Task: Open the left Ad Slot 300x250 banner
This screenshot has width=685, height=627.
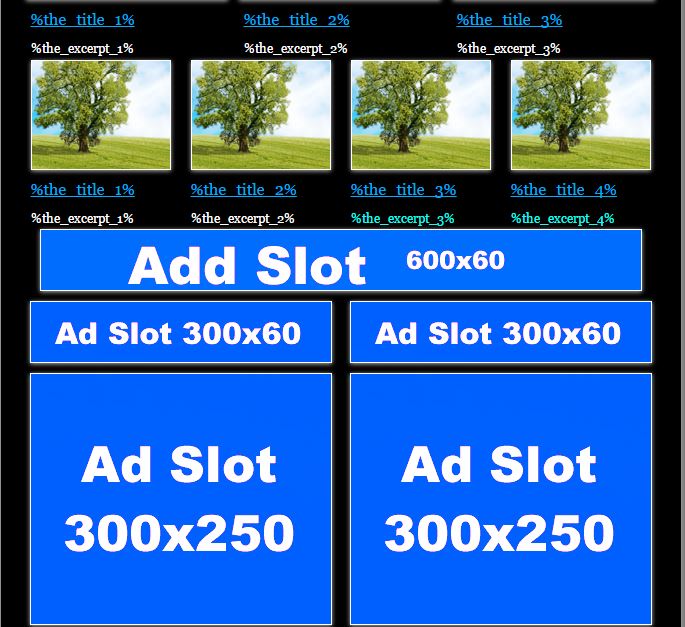Action: 181,499
